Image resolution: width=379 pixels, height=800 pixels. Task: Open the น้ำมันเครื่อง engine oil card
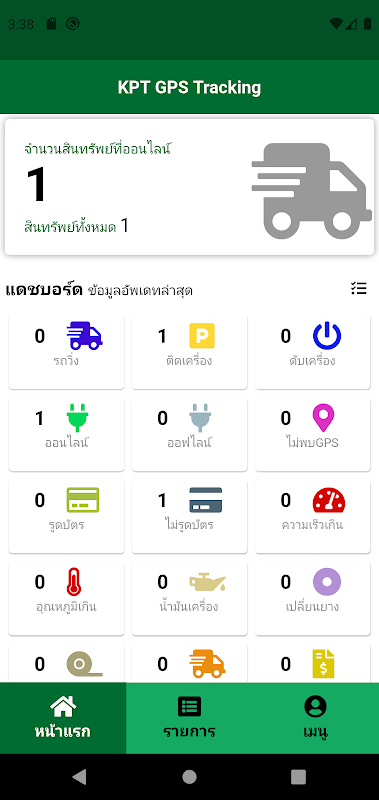click(189, 598)
